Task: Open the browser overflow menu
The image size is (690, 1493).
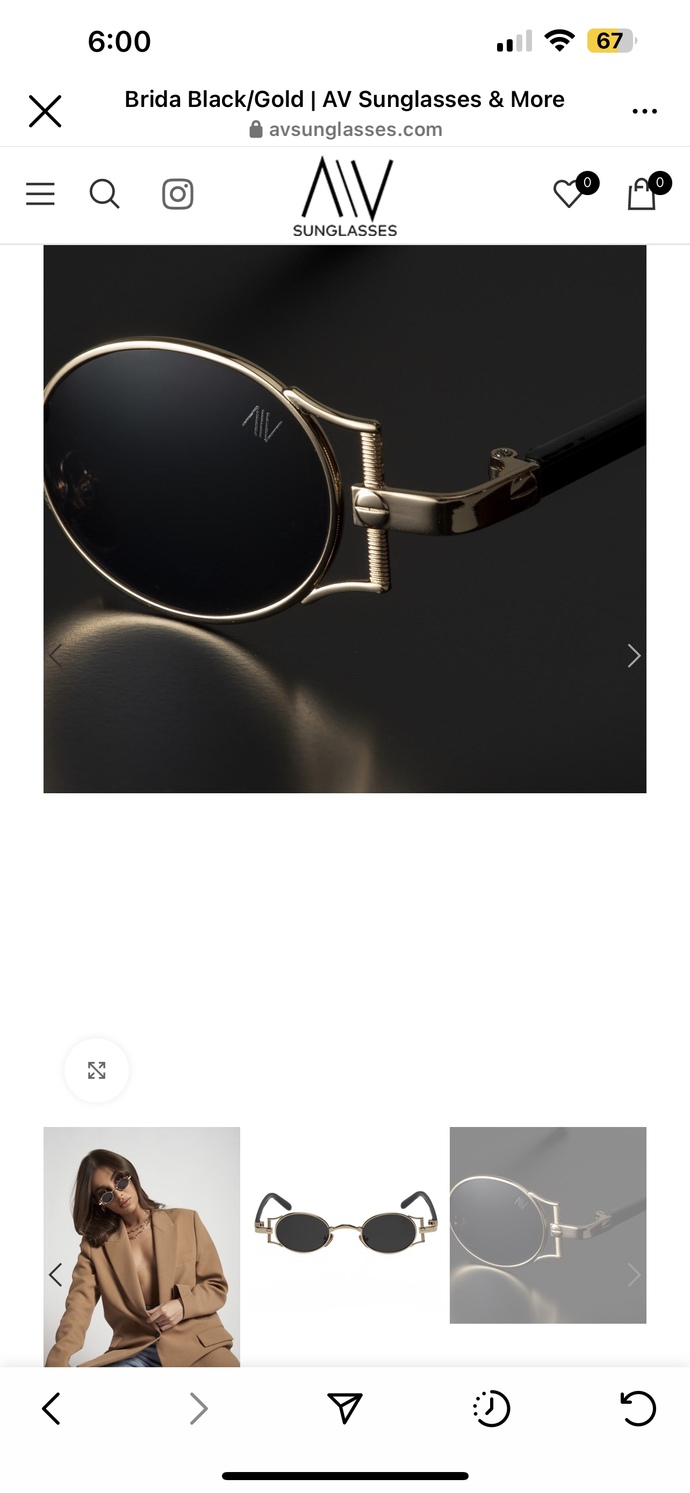Action: click(645, 111)
